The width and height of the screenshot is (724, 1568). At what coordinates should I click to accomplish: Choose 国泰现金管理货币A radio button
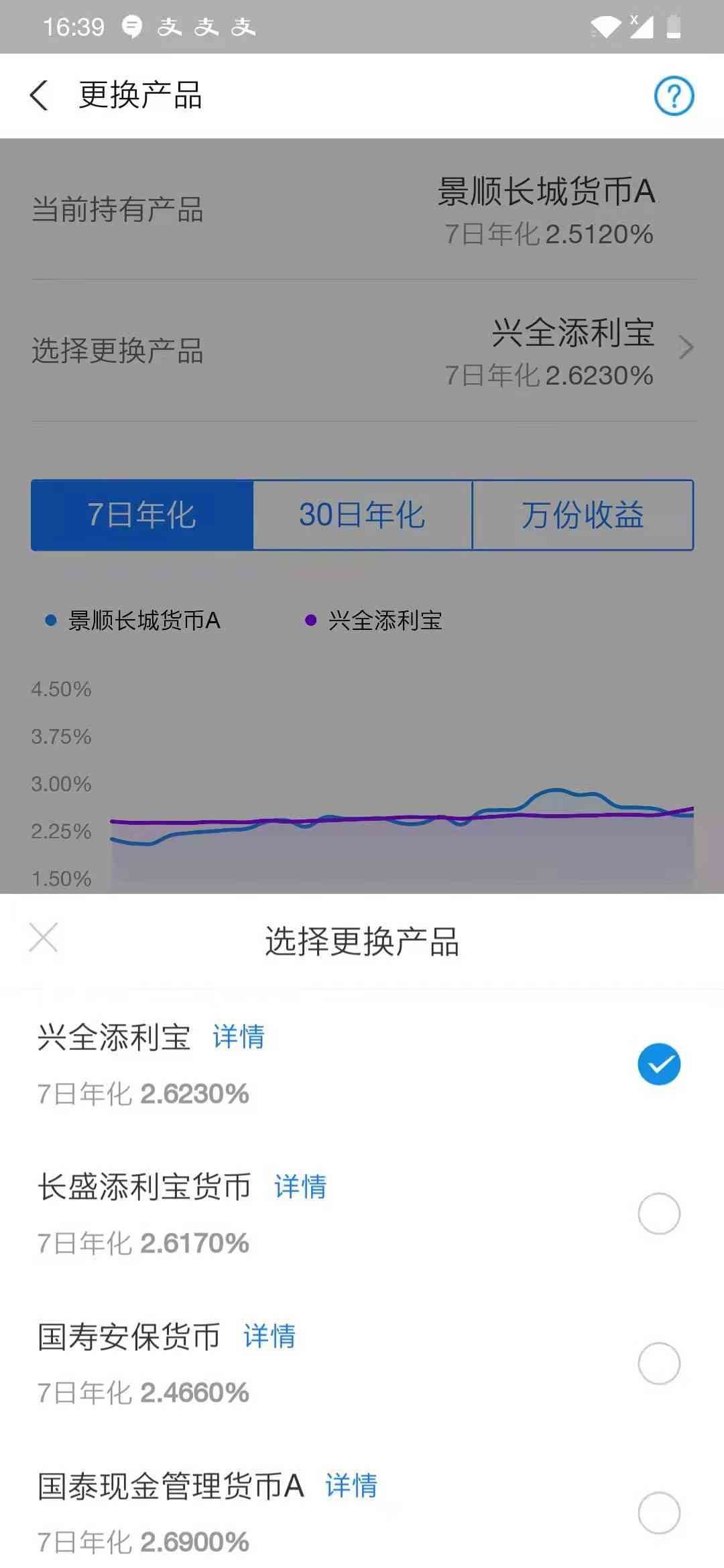tap(659, 1512)
